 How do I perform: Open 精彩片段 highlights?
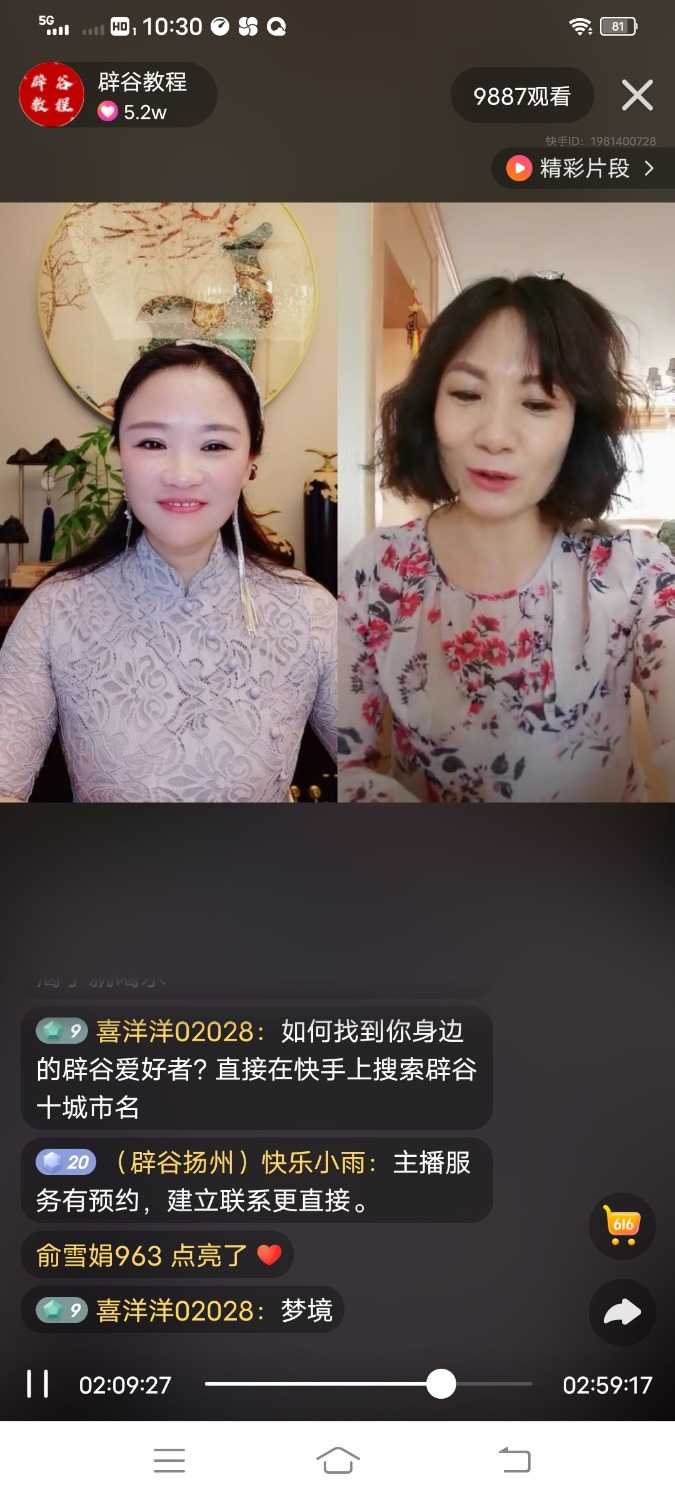pos(583,168)
